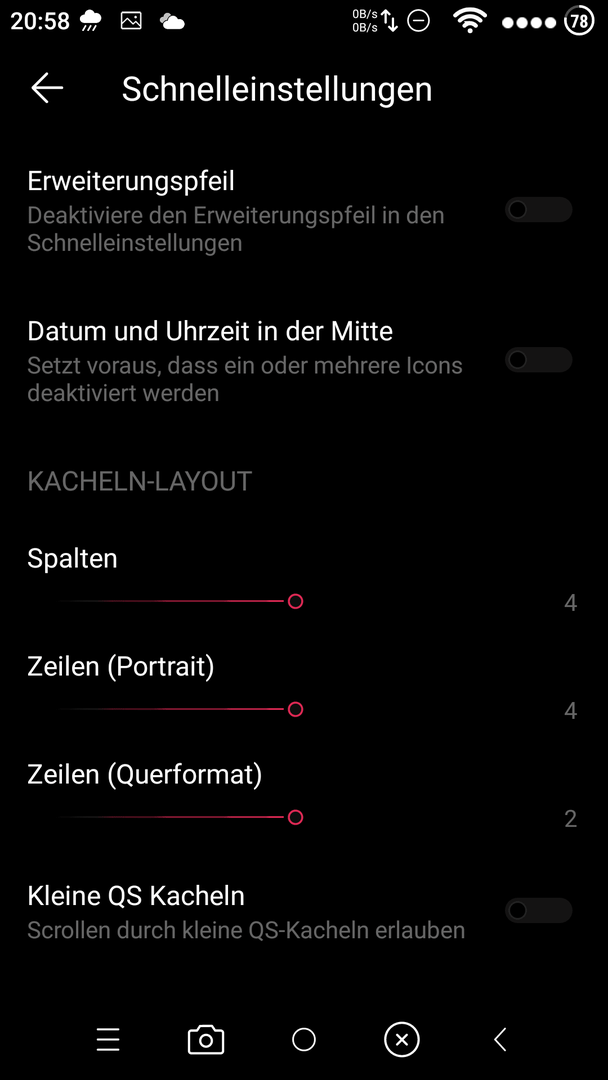Image resolution: width=608 pixels, height=1080 pixels.
Task: Toggle the Erweiterungspfeil switch
Action: tap(538, 209)
